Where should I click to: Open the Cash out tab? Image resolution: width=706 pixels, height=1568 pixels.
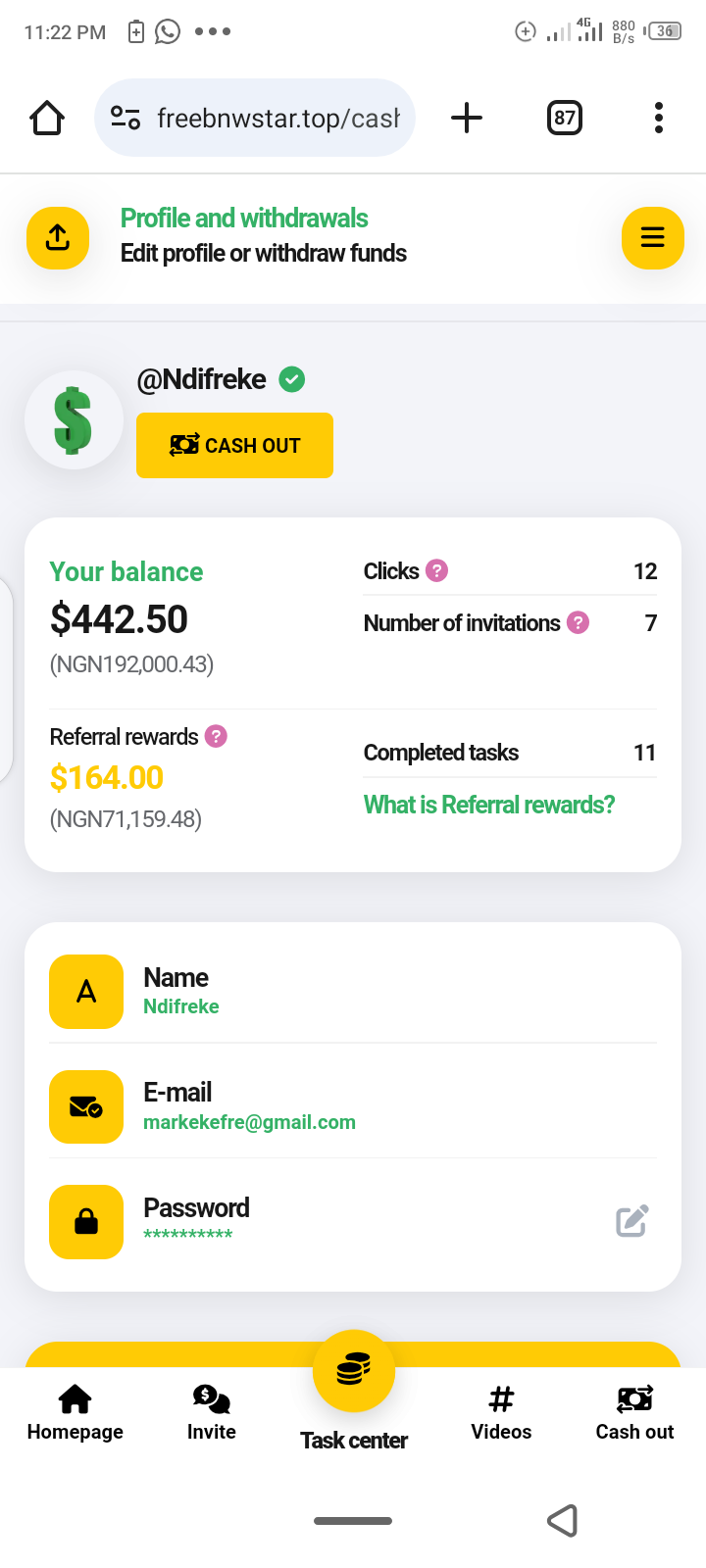point(634,1412)
